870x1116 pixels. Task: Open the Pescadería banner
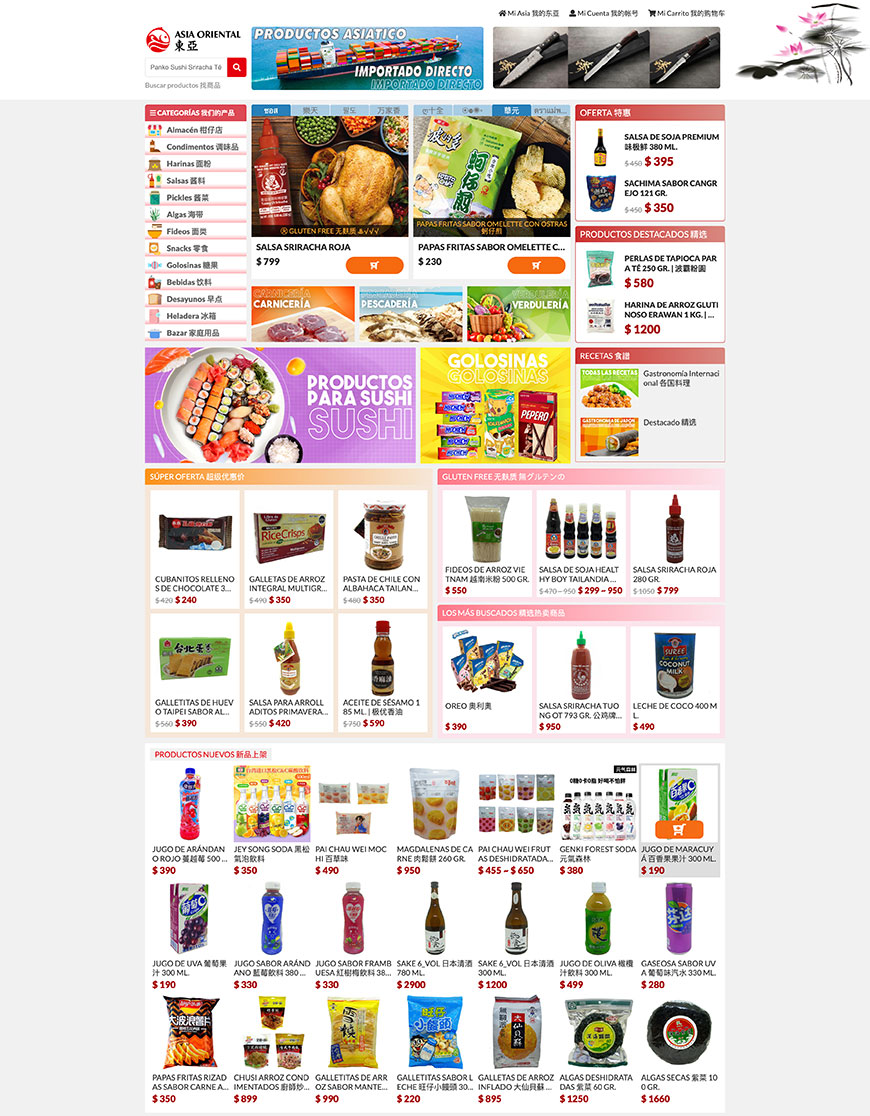[410, 314]
